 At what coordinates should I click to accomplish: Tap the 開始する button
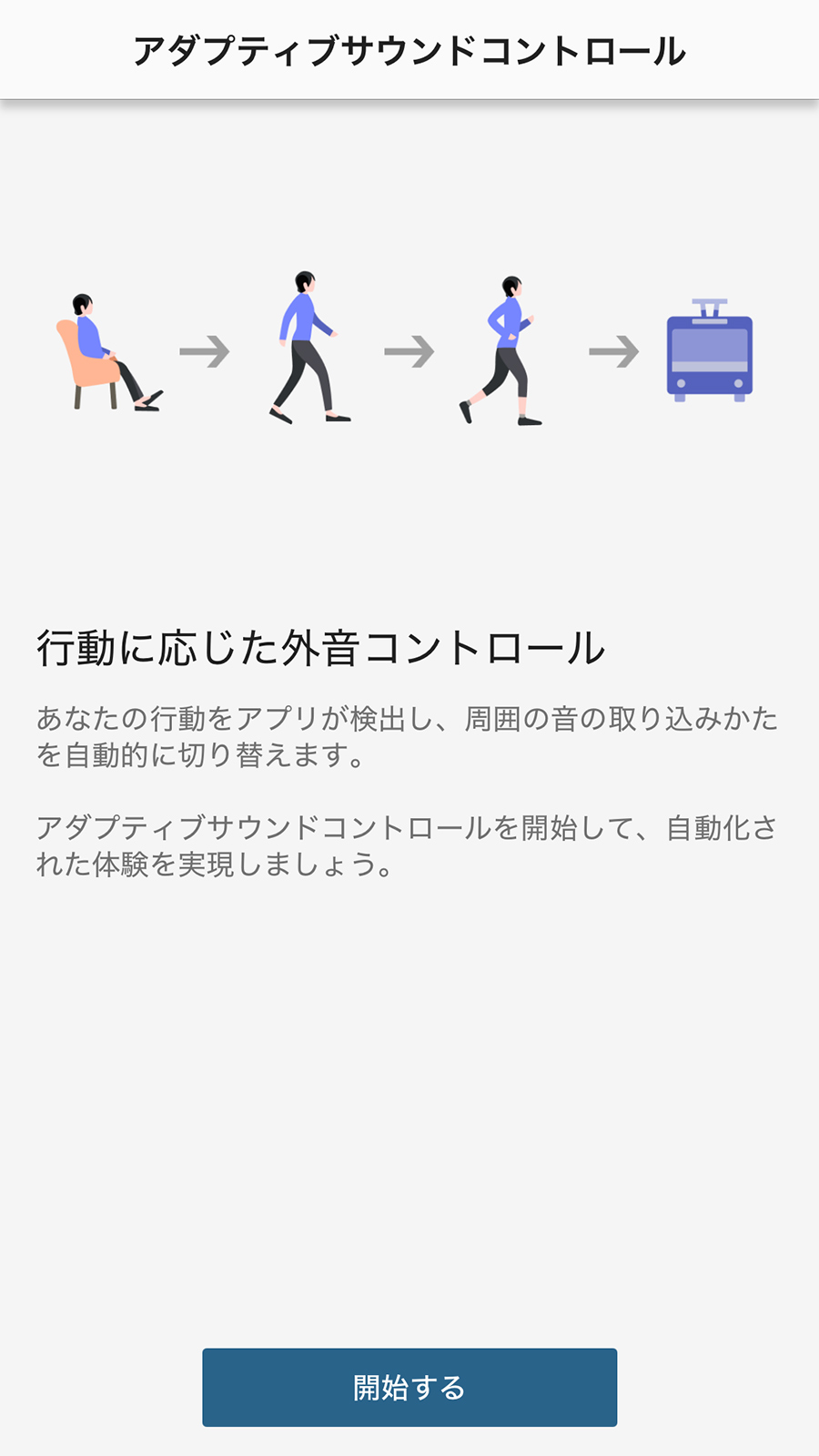[409, 1387]
